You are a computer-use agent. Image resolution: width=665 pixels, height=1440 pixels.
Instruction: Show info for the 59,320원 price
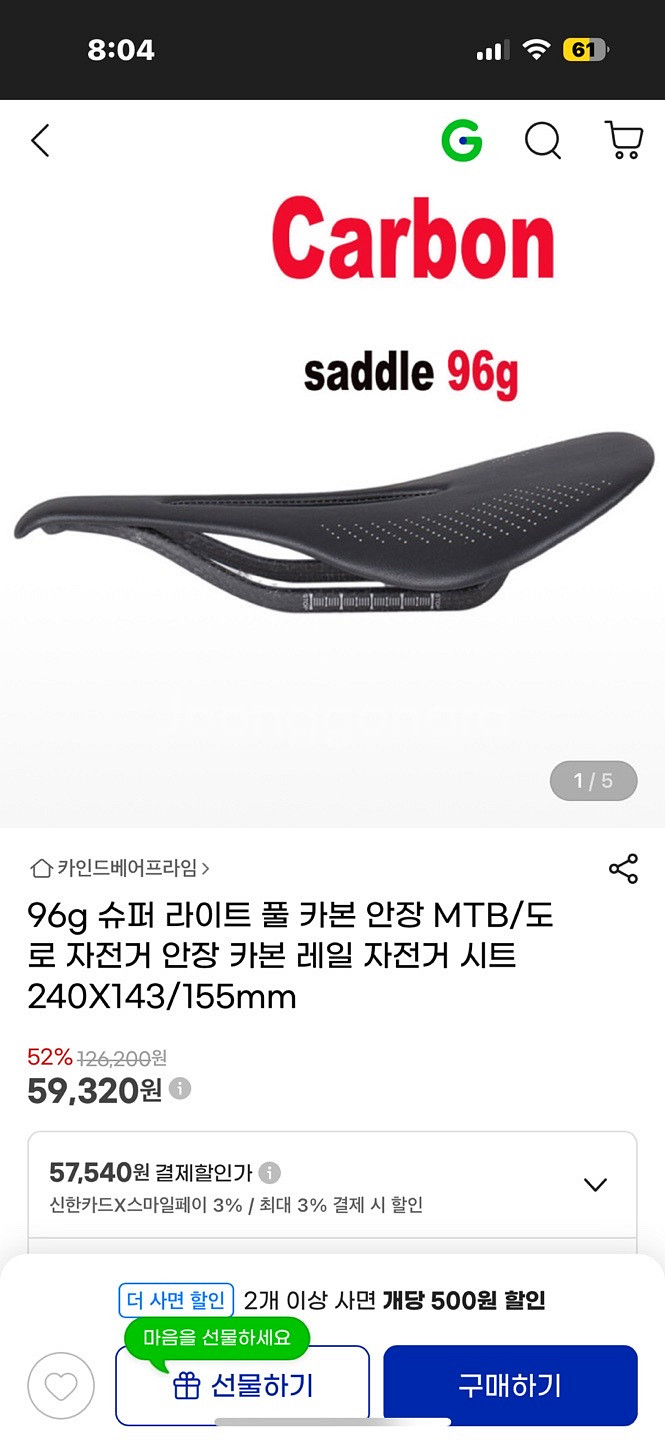tap(180, 1088)
